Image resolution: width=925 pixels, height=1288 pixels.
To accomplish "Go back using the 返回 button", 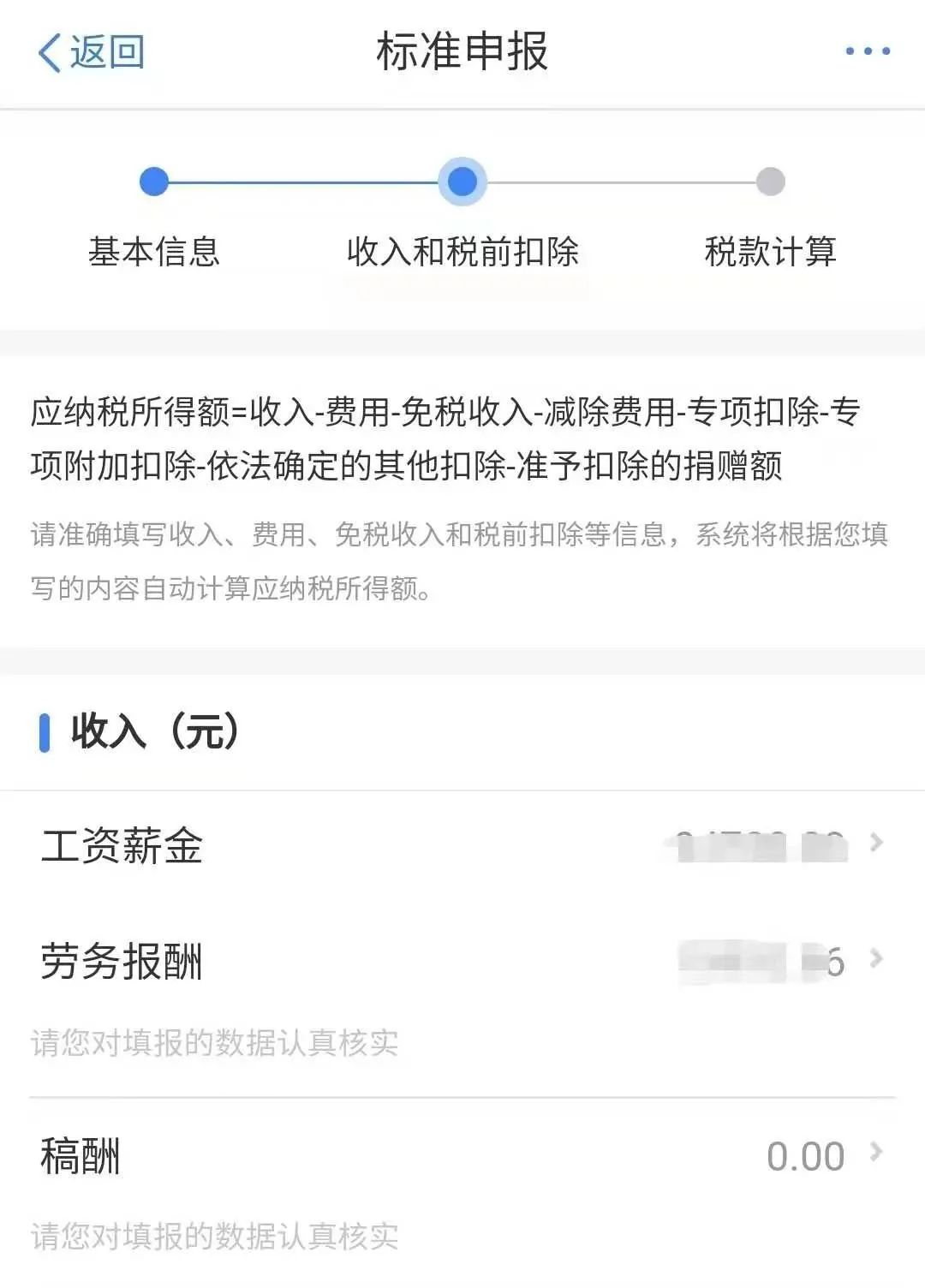I will click(92, 52).
